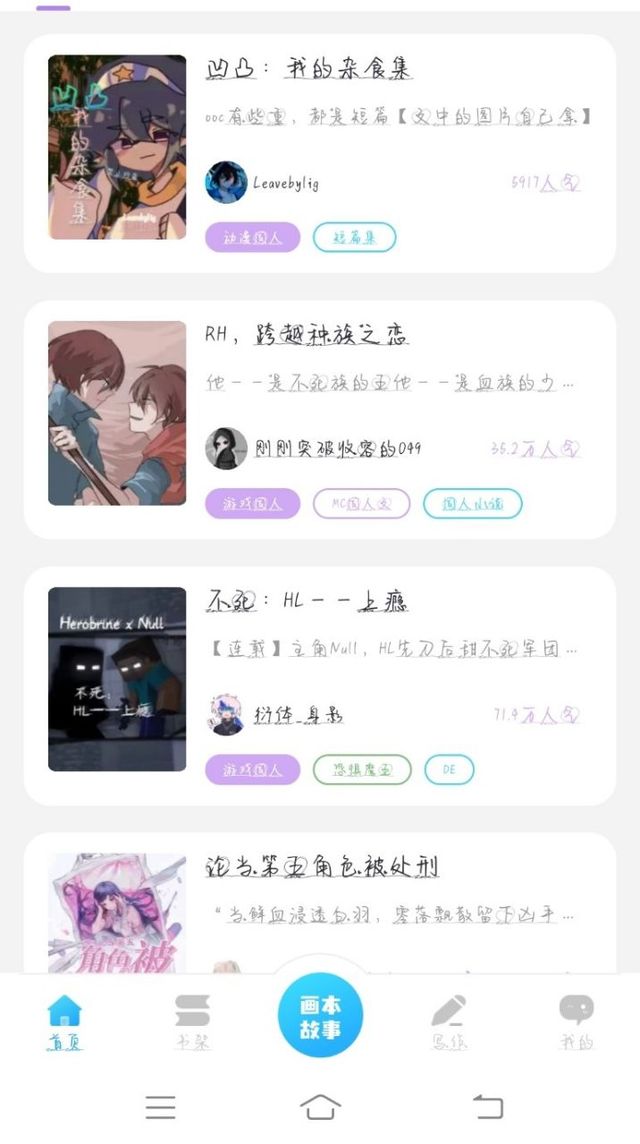The image size is (640, 1144).
Task: Open the story RH，跨越种族之恋
Action: (320, 420)
